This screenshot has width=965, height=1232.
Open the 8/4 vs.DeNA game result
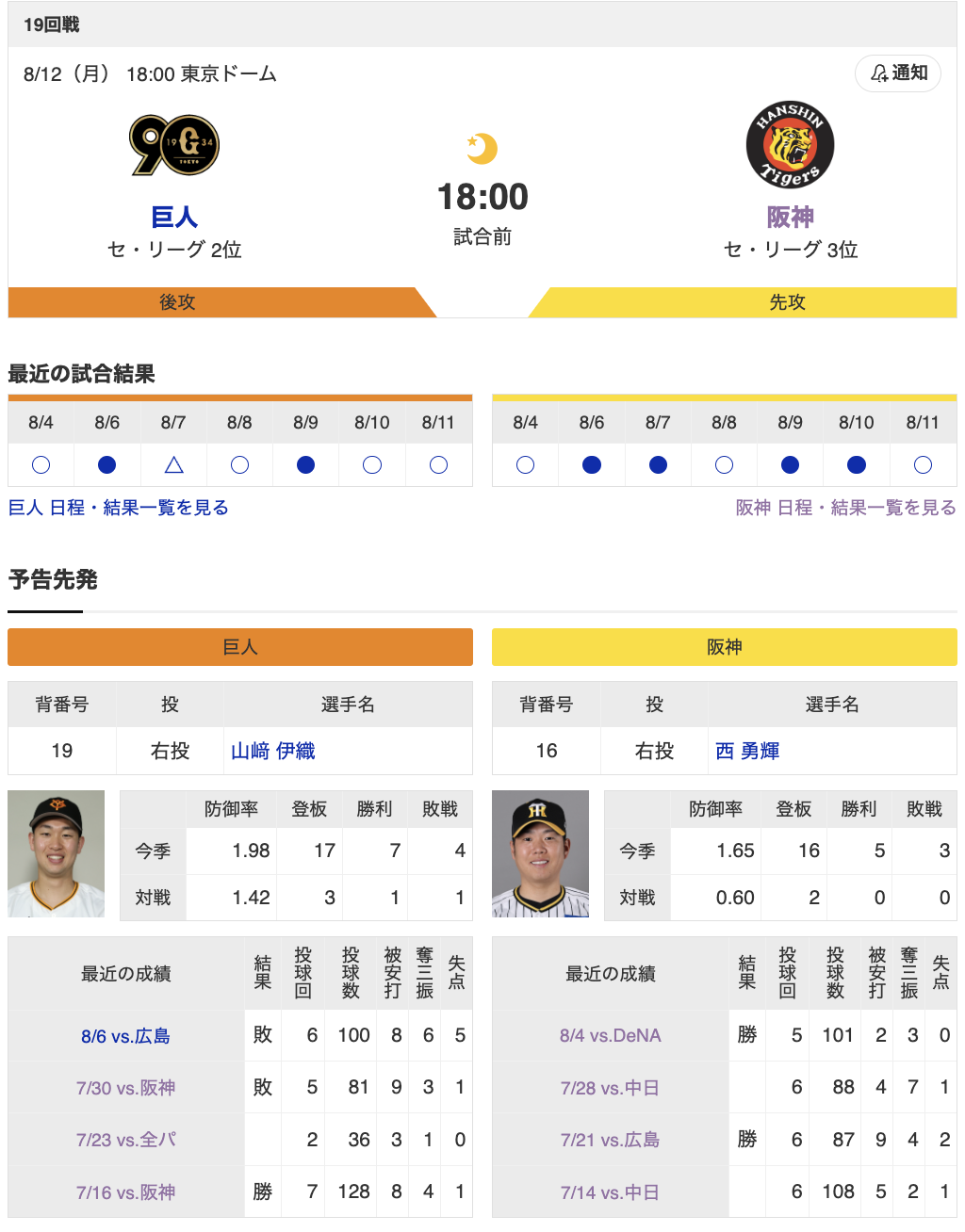[x=612, y=1034]
